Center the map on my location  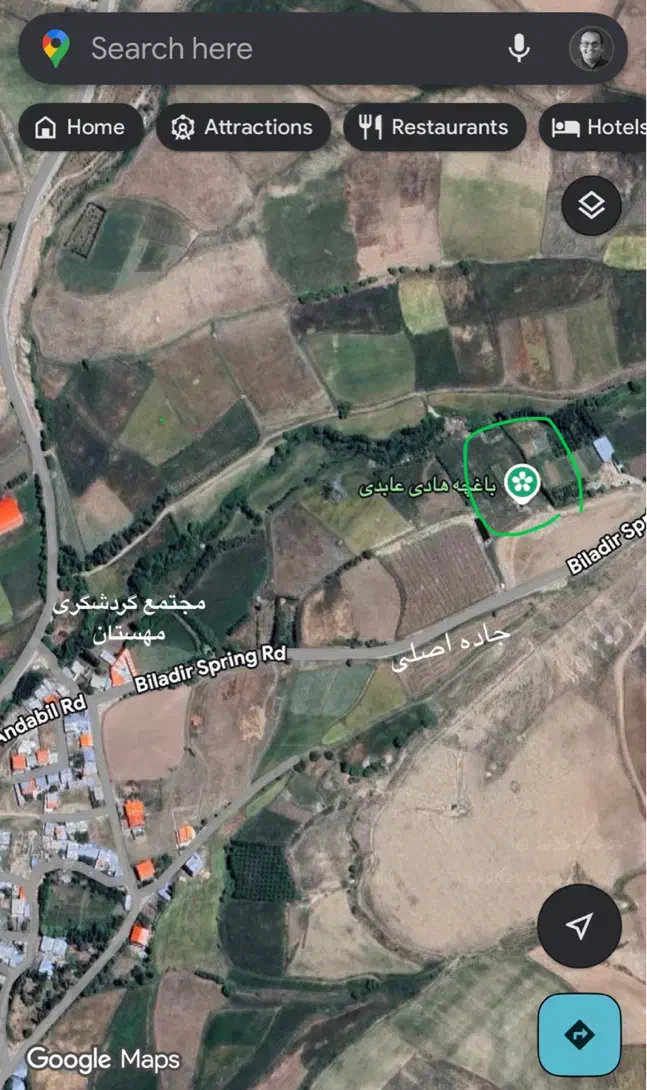[x=579, y=926]
